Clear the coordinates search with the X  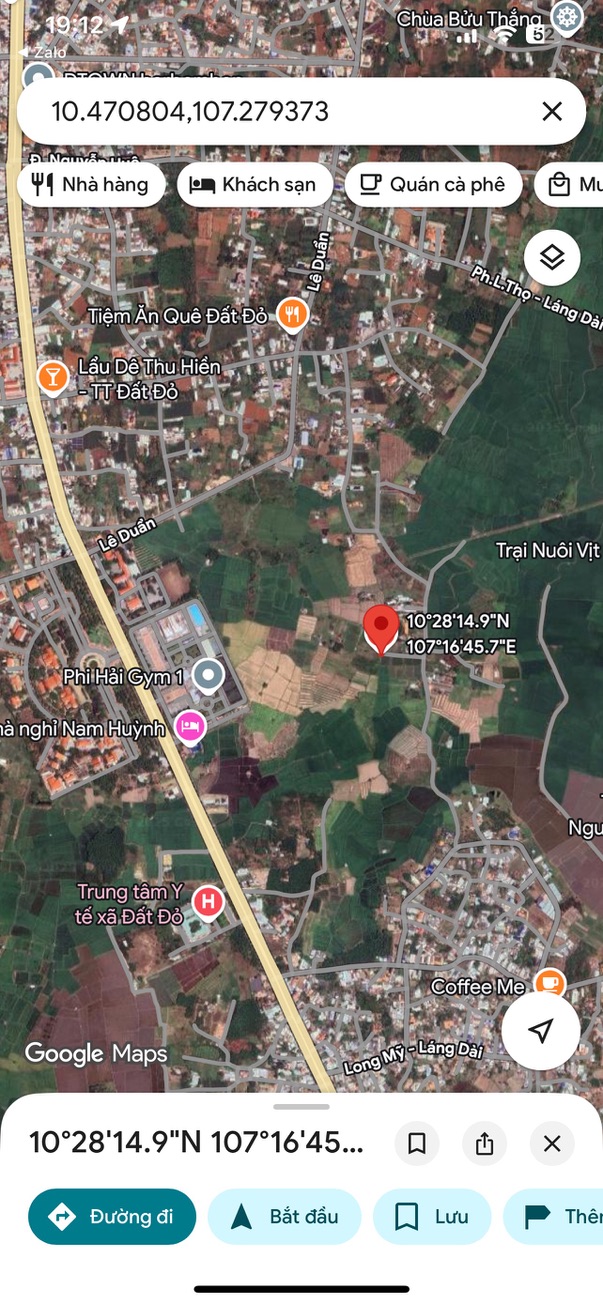click(x=552, y=111)
